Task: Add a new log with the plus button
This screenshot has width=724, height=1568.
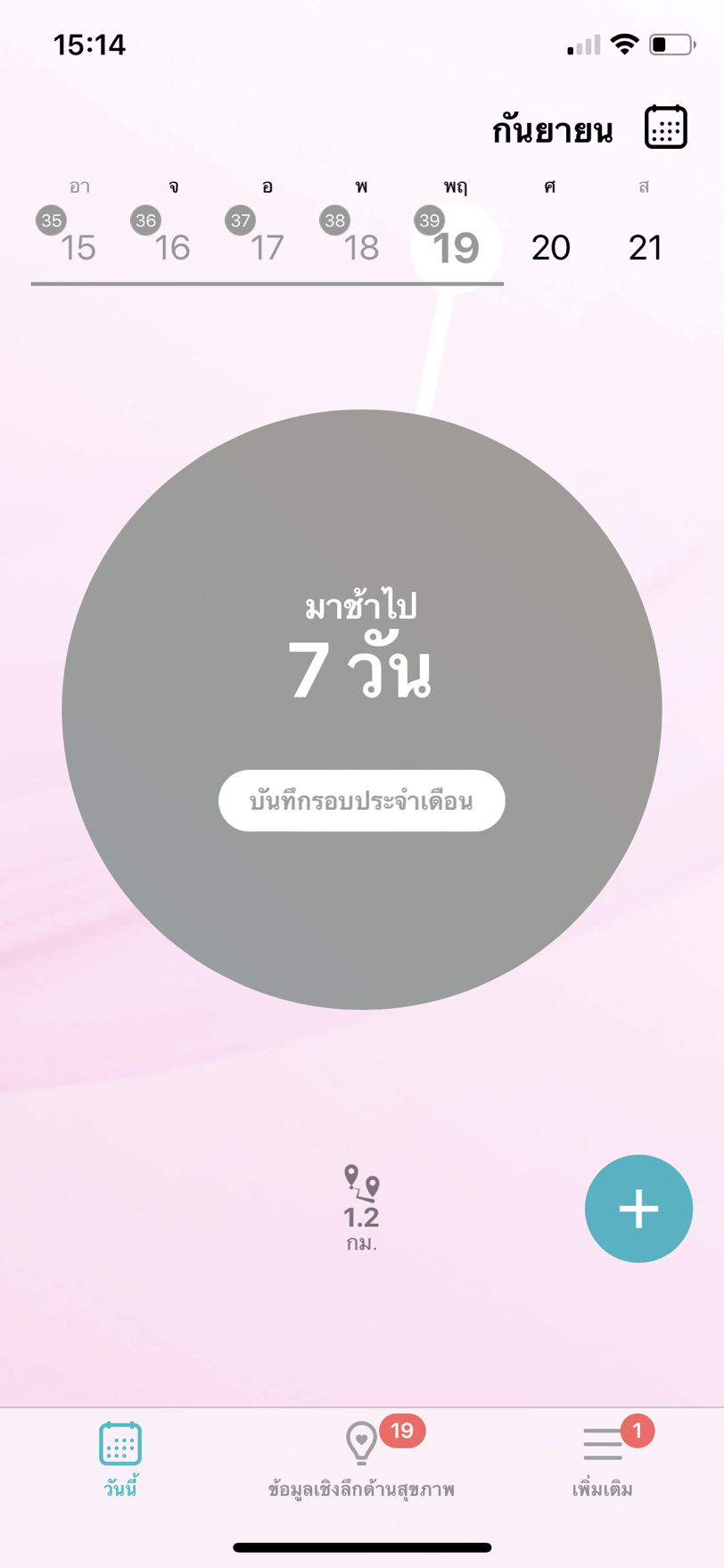Action: pos(638,1208)
